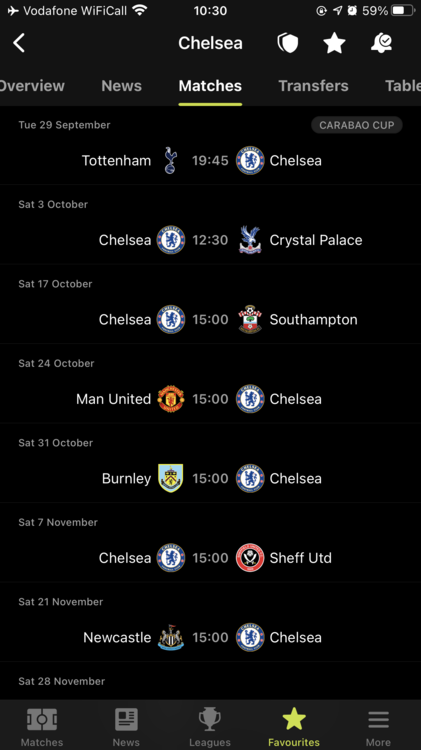This screenshot has width=421, height=750.
Task: Select Favourites in the bottom bar
Action: (x=294, y=727)
